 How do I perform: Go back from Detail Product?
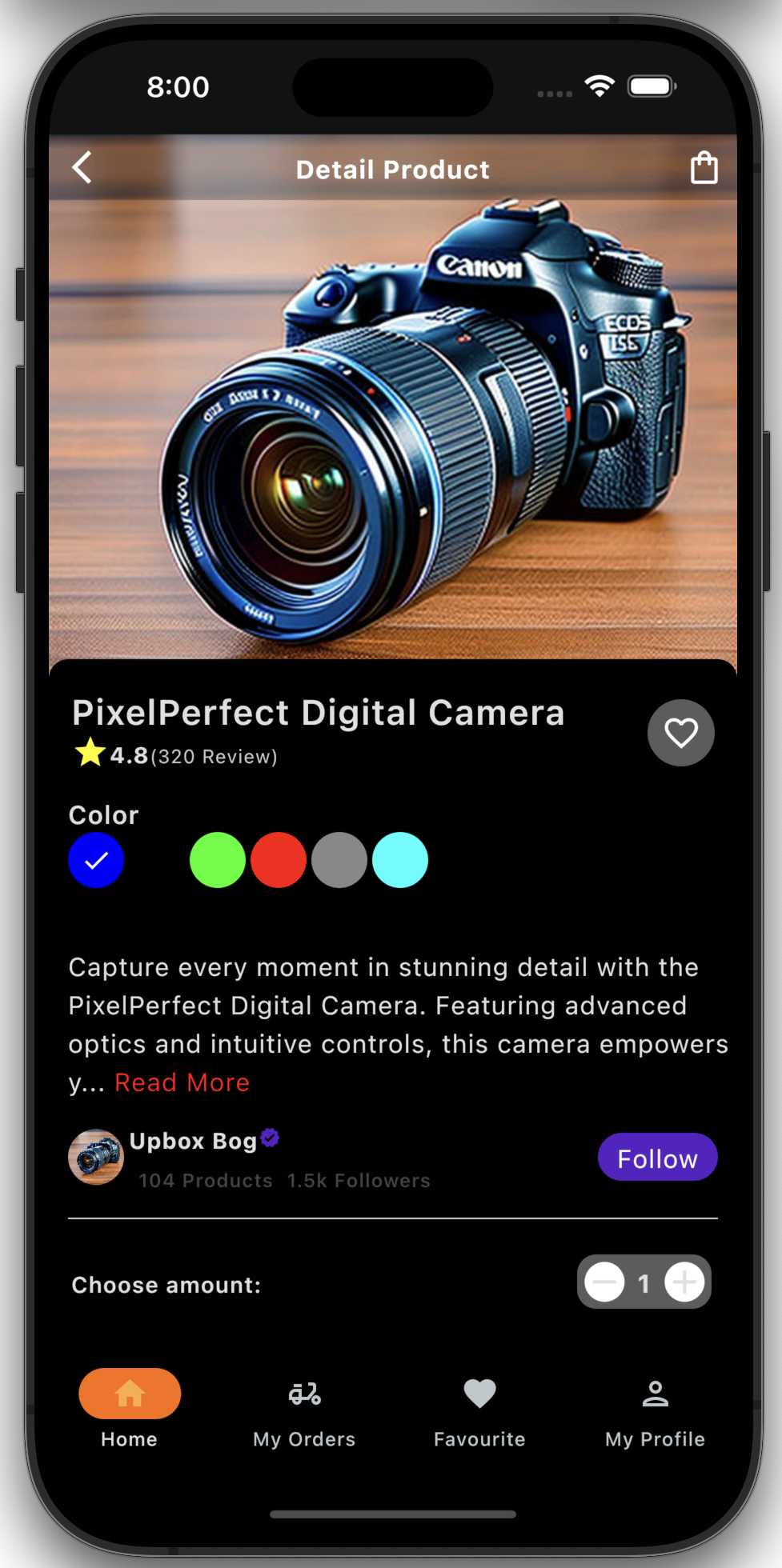tap(82, 168)
